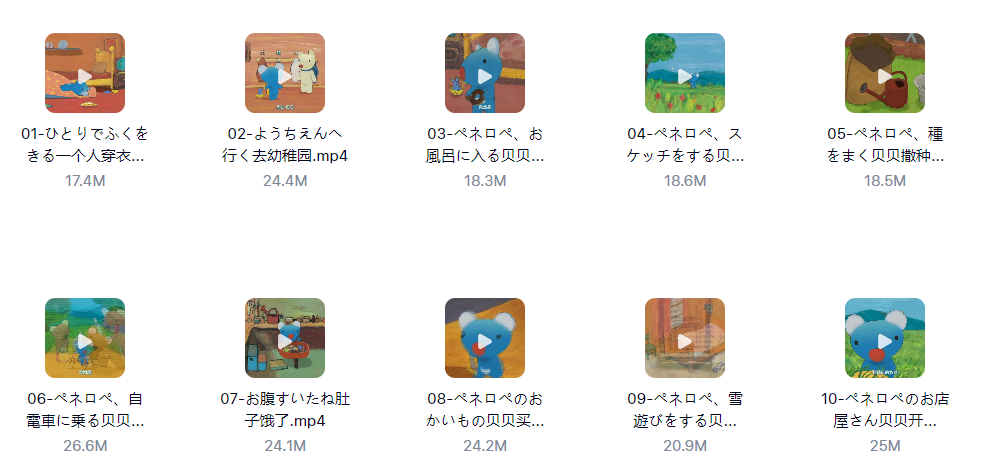This screenshot has height=474, width=990.
Task: Play video 10-ペネロペのお店屋さん
Action: (885, 339)
